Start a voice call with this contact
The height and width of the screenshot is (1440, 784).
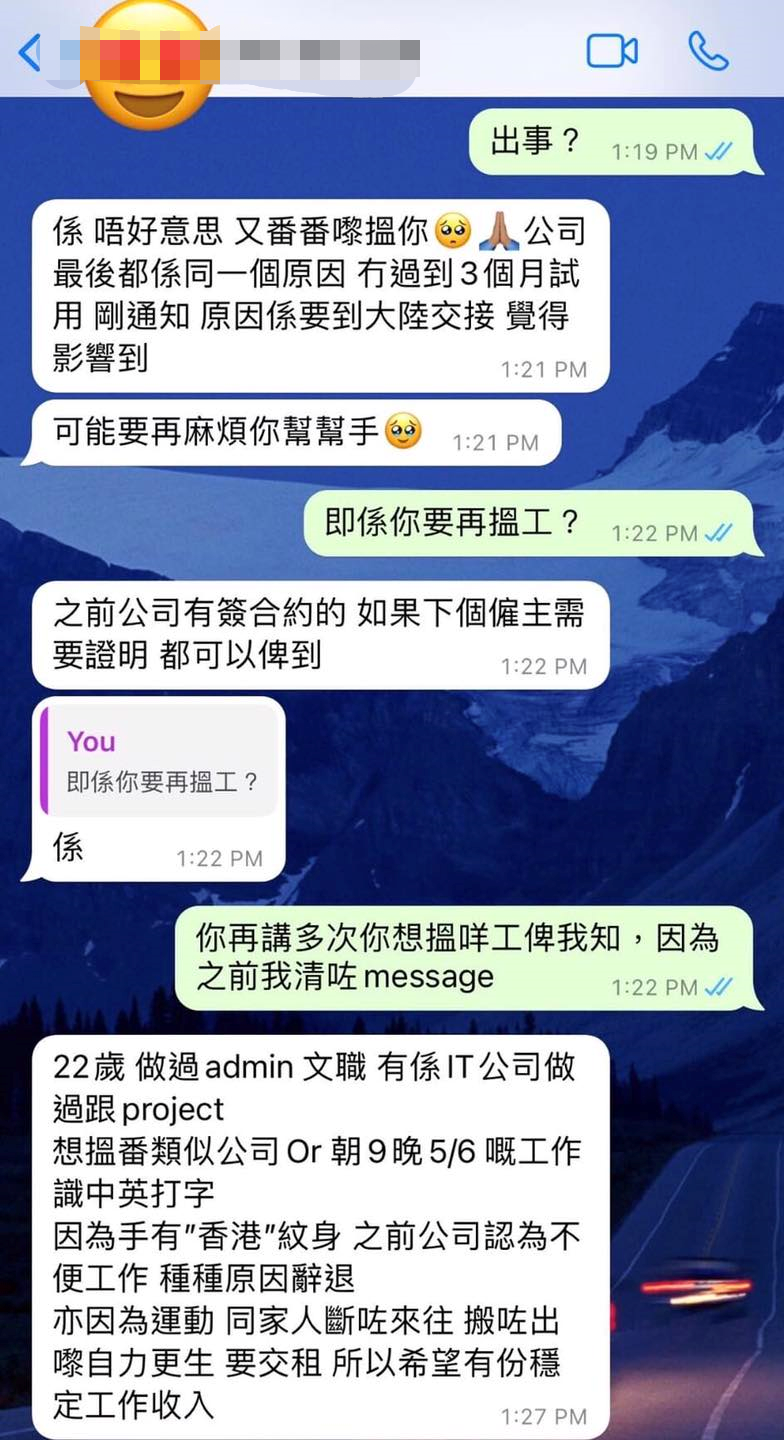point(708,52)
